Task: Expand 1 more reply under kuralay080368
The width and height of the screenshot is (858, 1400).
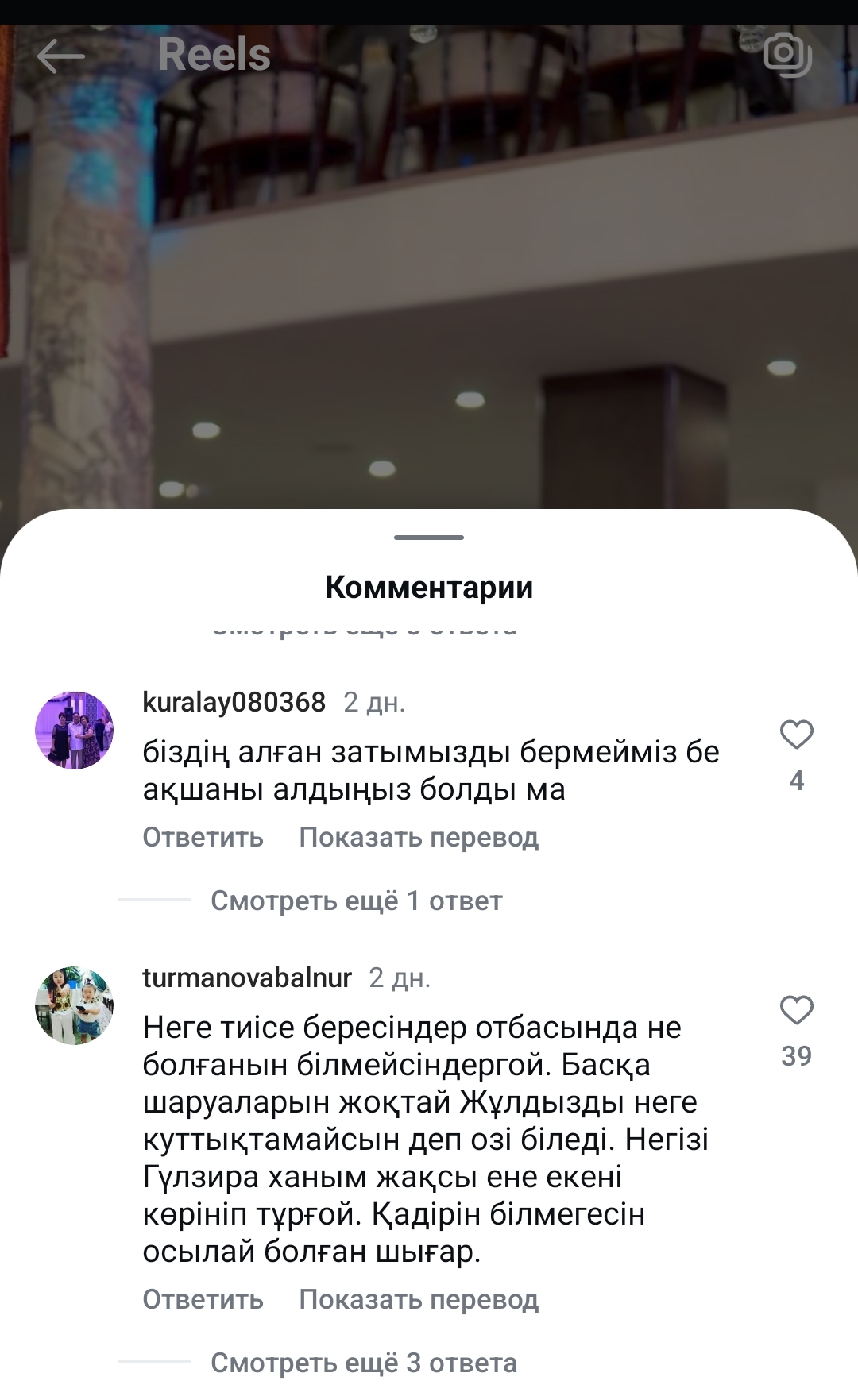Action: point(356,901)
